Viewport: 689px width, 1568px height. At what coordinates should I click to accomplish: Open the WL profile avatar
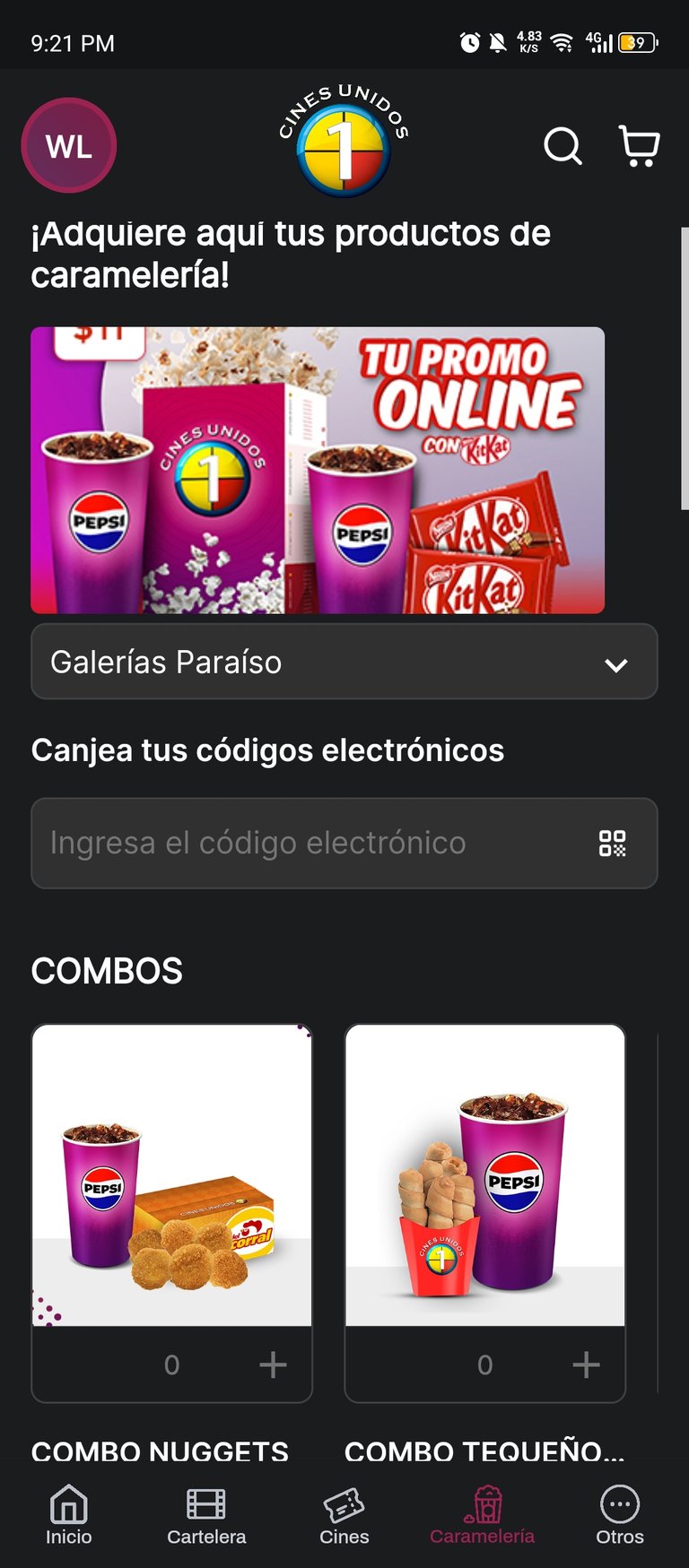click(69, 145)
